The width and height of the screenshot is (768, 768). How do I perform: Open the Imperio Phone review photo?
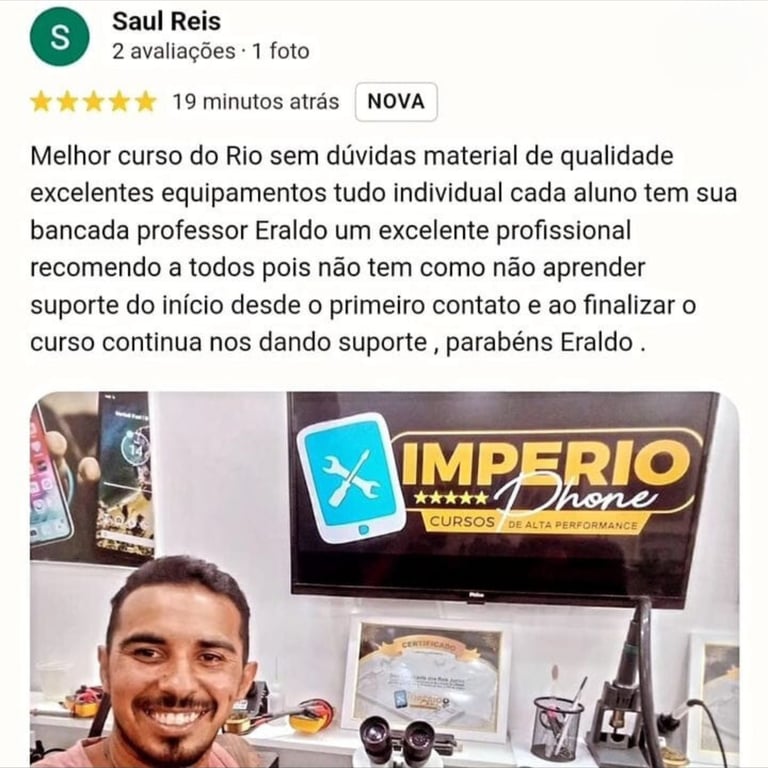click(384, 578)
